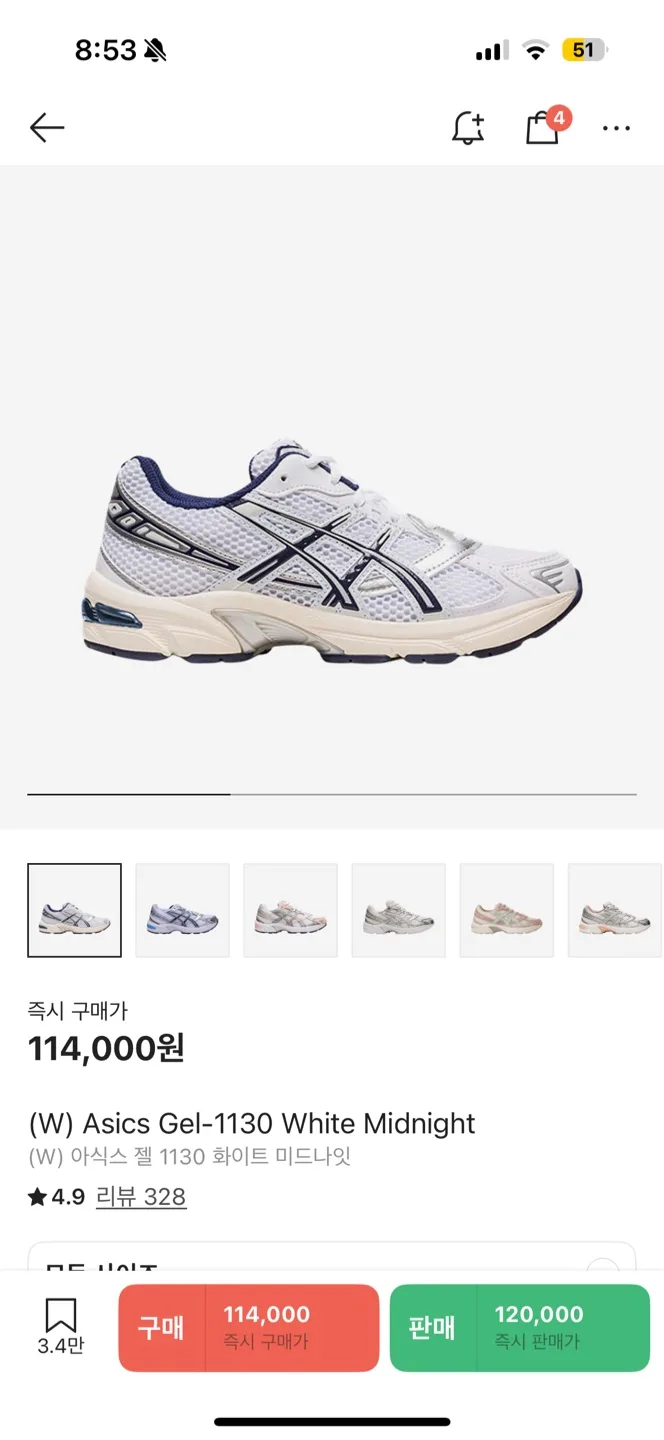Bookmark this product (3.4만 saves)

61,1325
